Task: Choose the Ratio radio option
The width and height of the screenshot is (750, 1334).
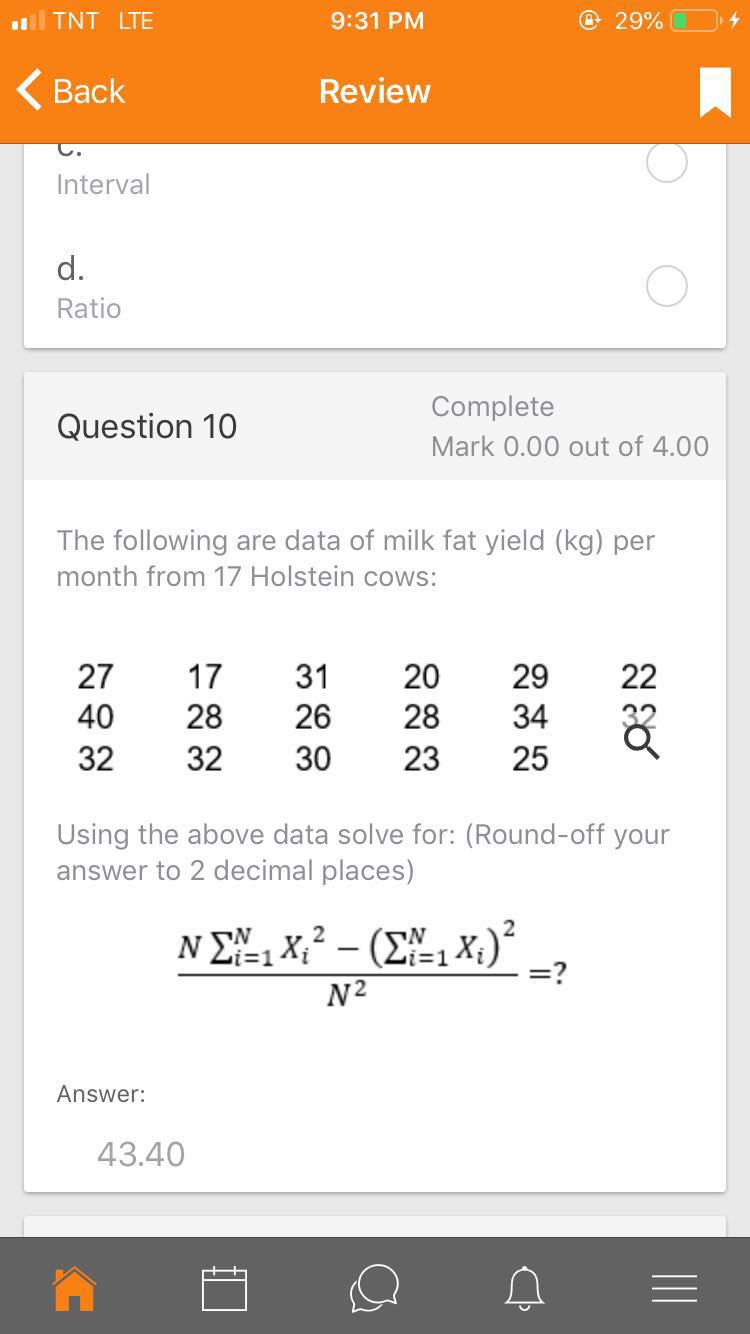Action: [x=666, y=286]
